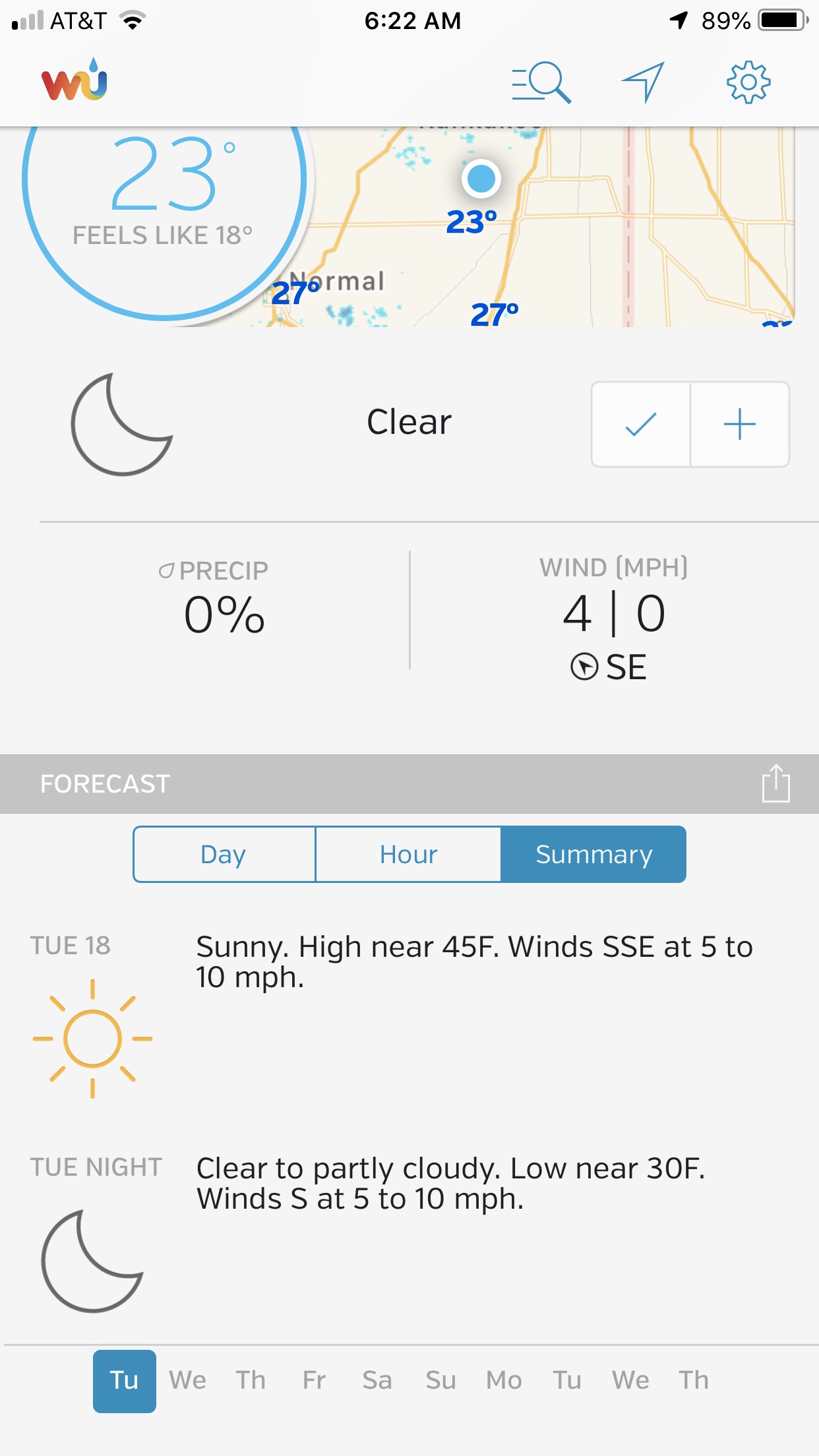The height and width of the screenshot is (1456, 819).
Task: Jump to Fr in the day strip
Action: coord(314,1381)
